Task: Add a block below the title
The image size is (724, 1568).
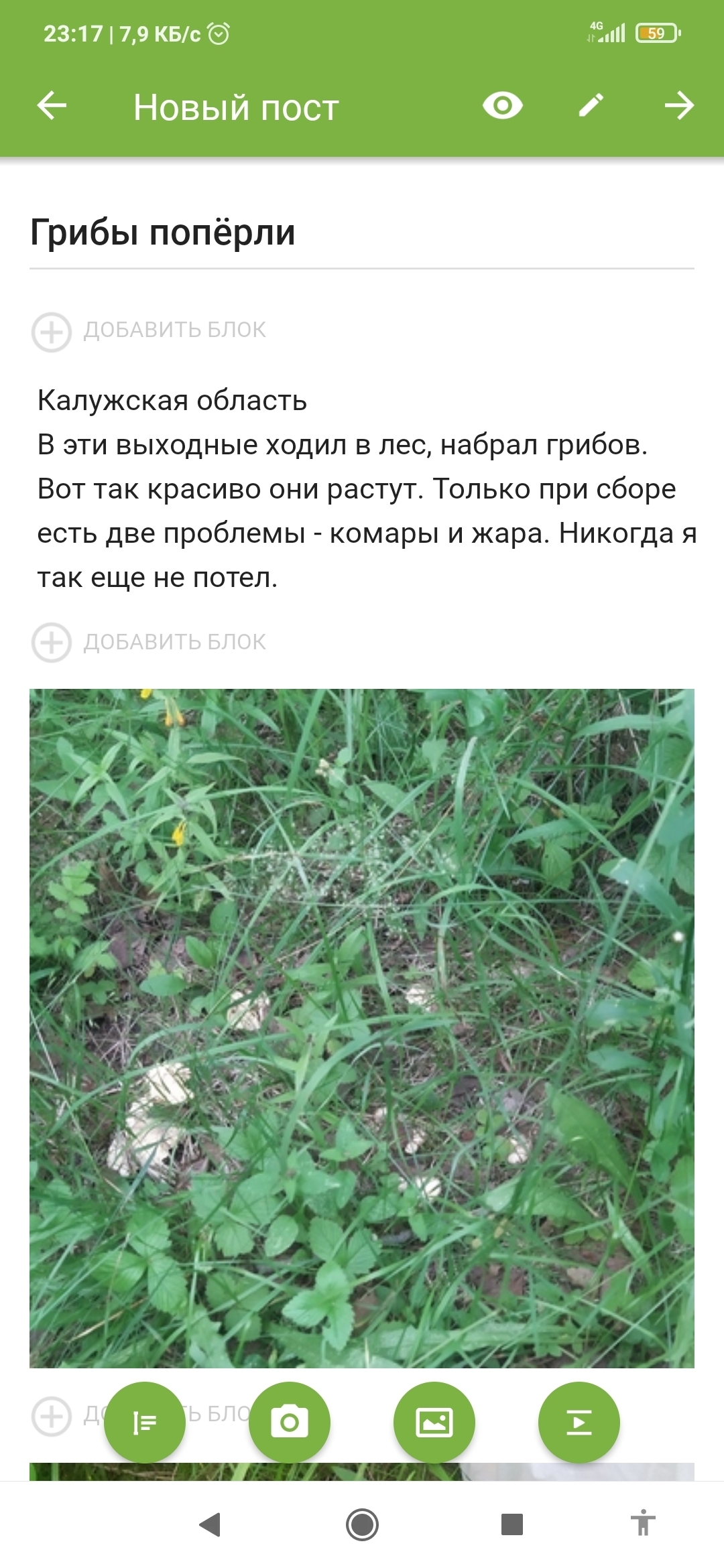Action: coord(149,331)
